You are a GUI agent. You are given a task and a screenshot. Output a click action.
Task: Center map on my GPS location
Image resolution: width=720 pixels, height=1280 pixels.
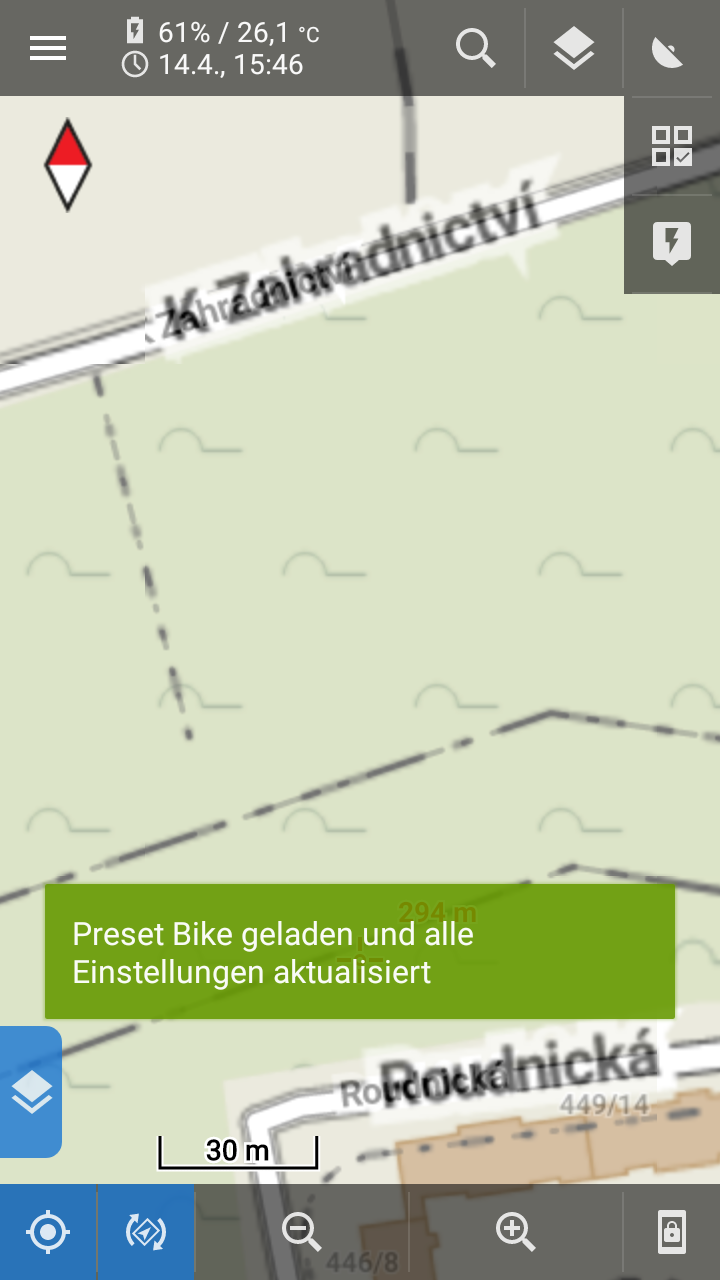click(x=48, y=1232)
